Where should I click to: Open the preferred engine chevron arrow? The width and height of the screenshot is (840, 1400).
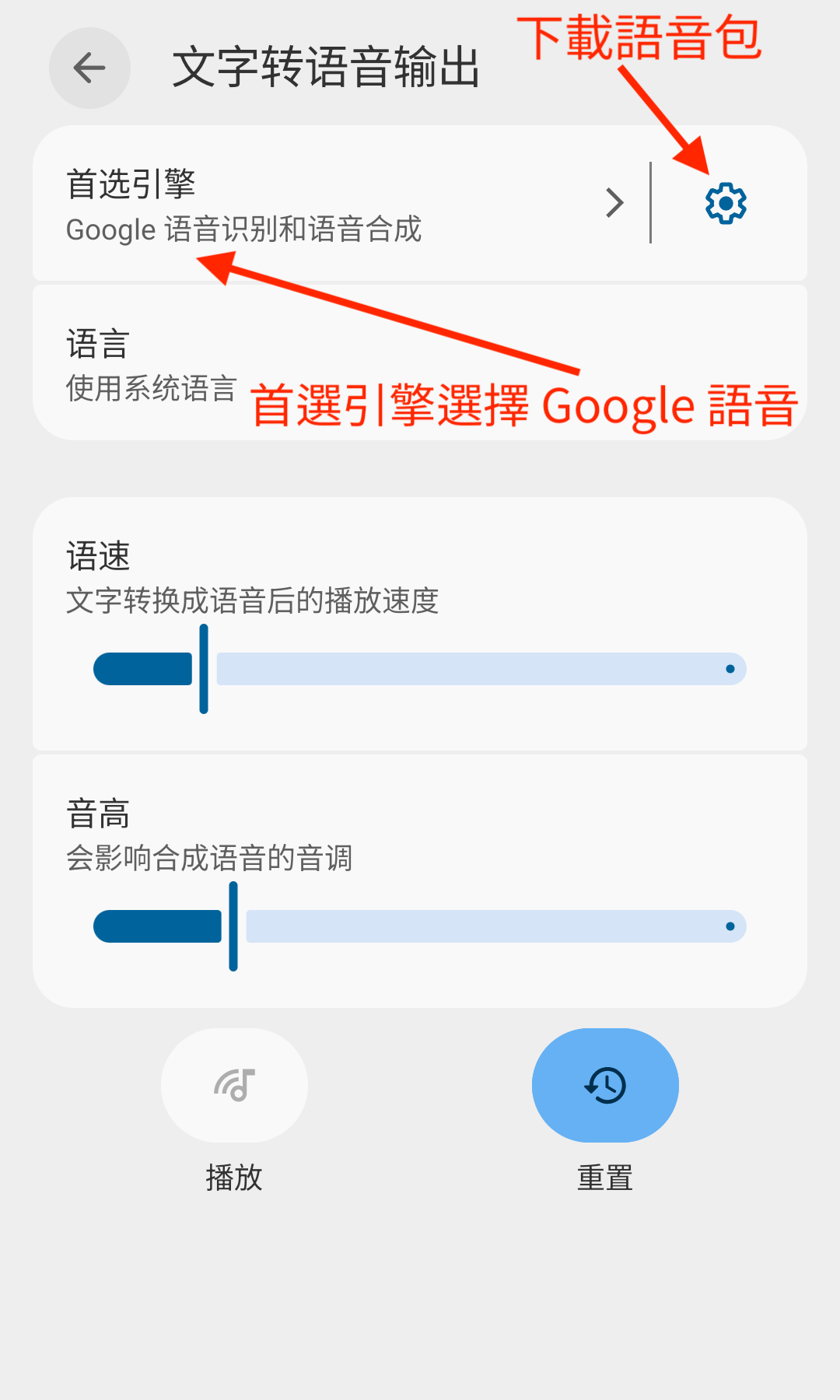click(x=614, y=203)
